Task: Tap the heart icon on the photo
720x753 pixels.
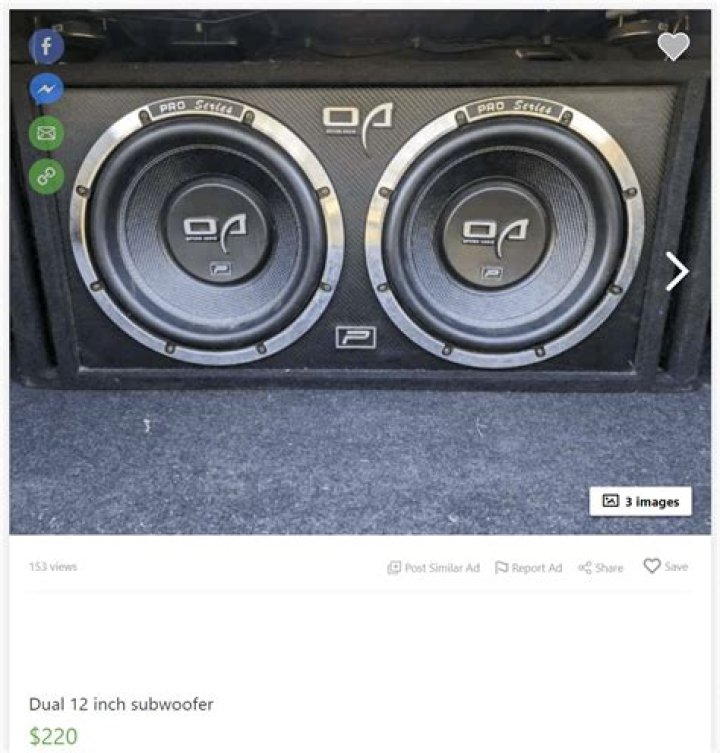Action: tap(673, 46)
